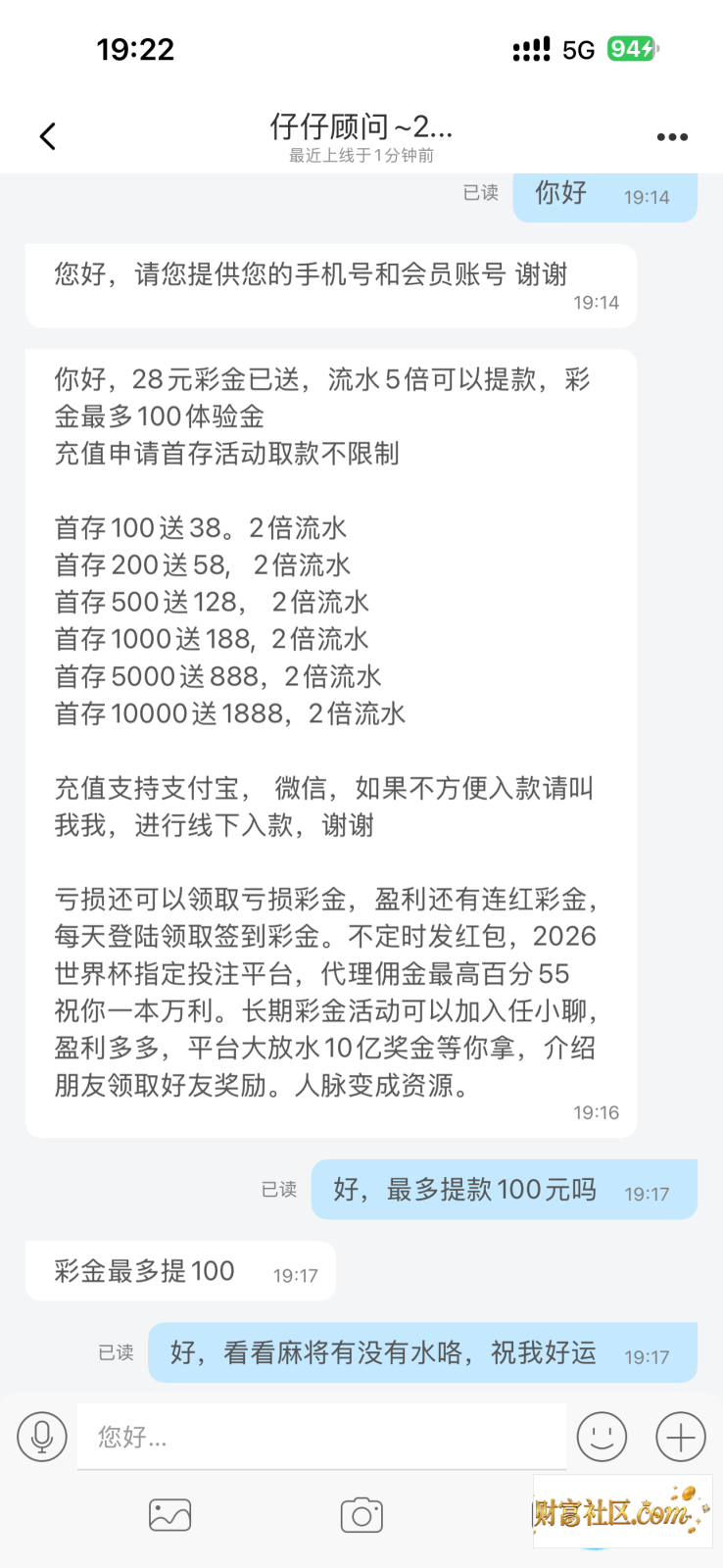Go back using the top-left arrow
Image resolution: width=723 pixels, height=1568 pixels.
click(x=48, y=136)
